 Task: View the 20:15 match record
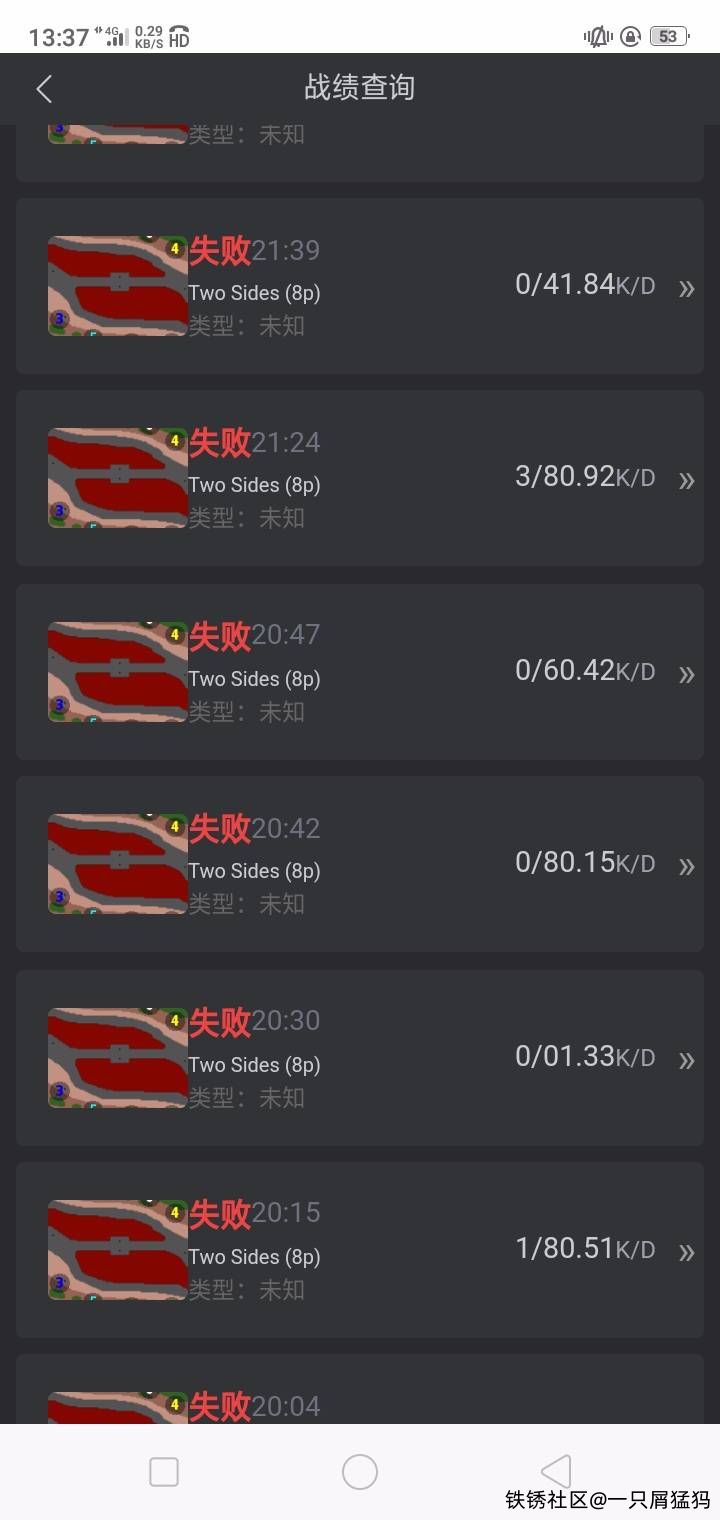(360, 1250)
